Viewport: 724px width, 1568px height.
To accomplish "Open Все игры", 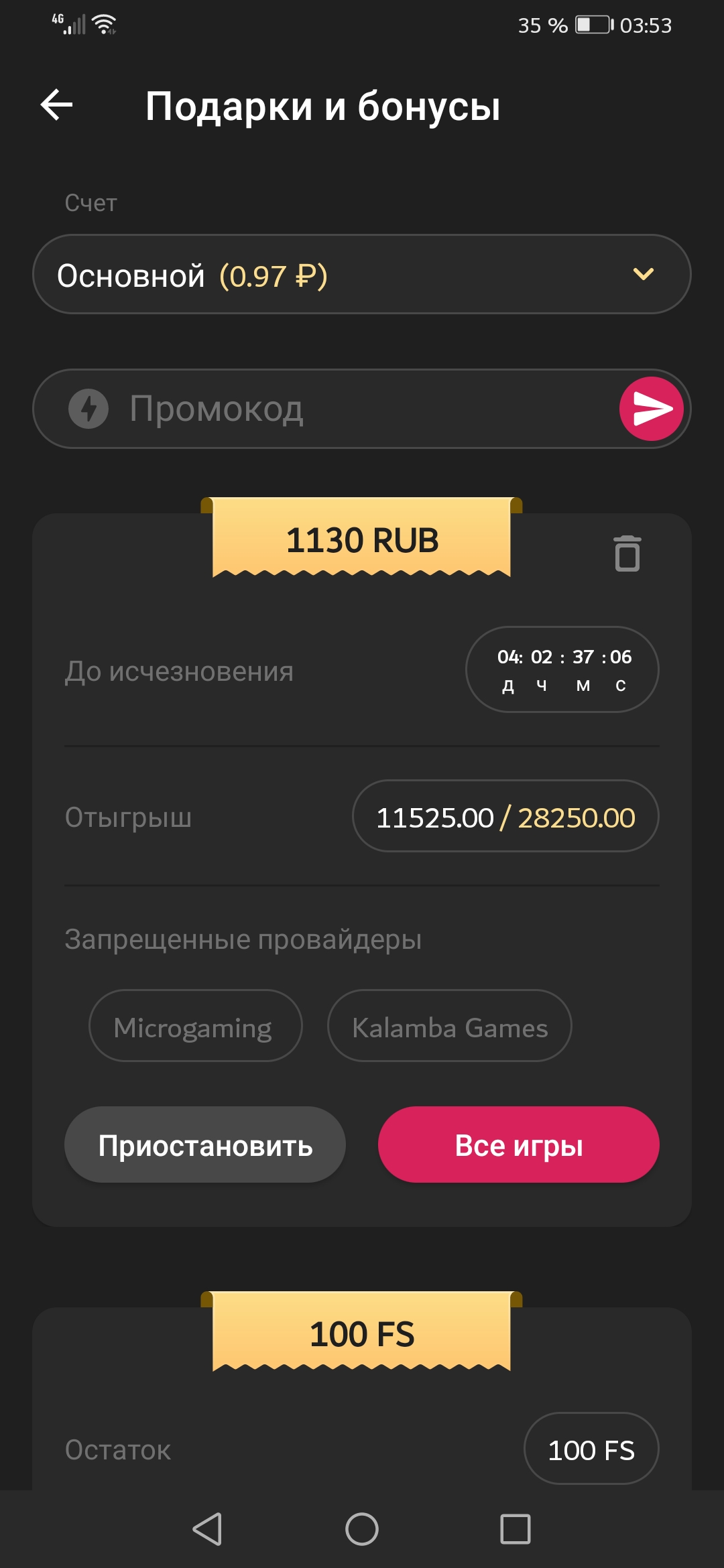I will (518, 1145).
